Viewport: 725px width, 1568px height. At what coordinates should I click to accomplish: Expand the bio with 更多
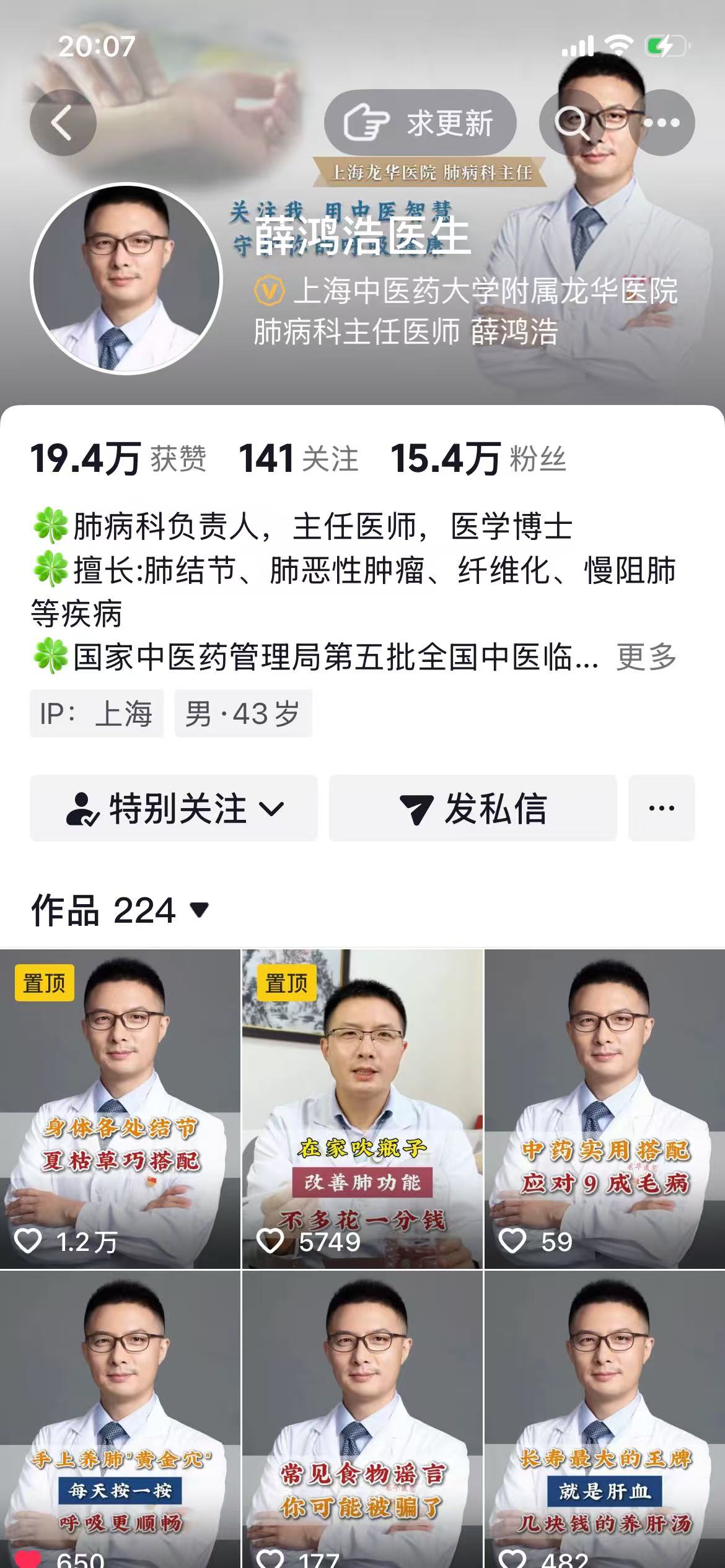[646, 657]
